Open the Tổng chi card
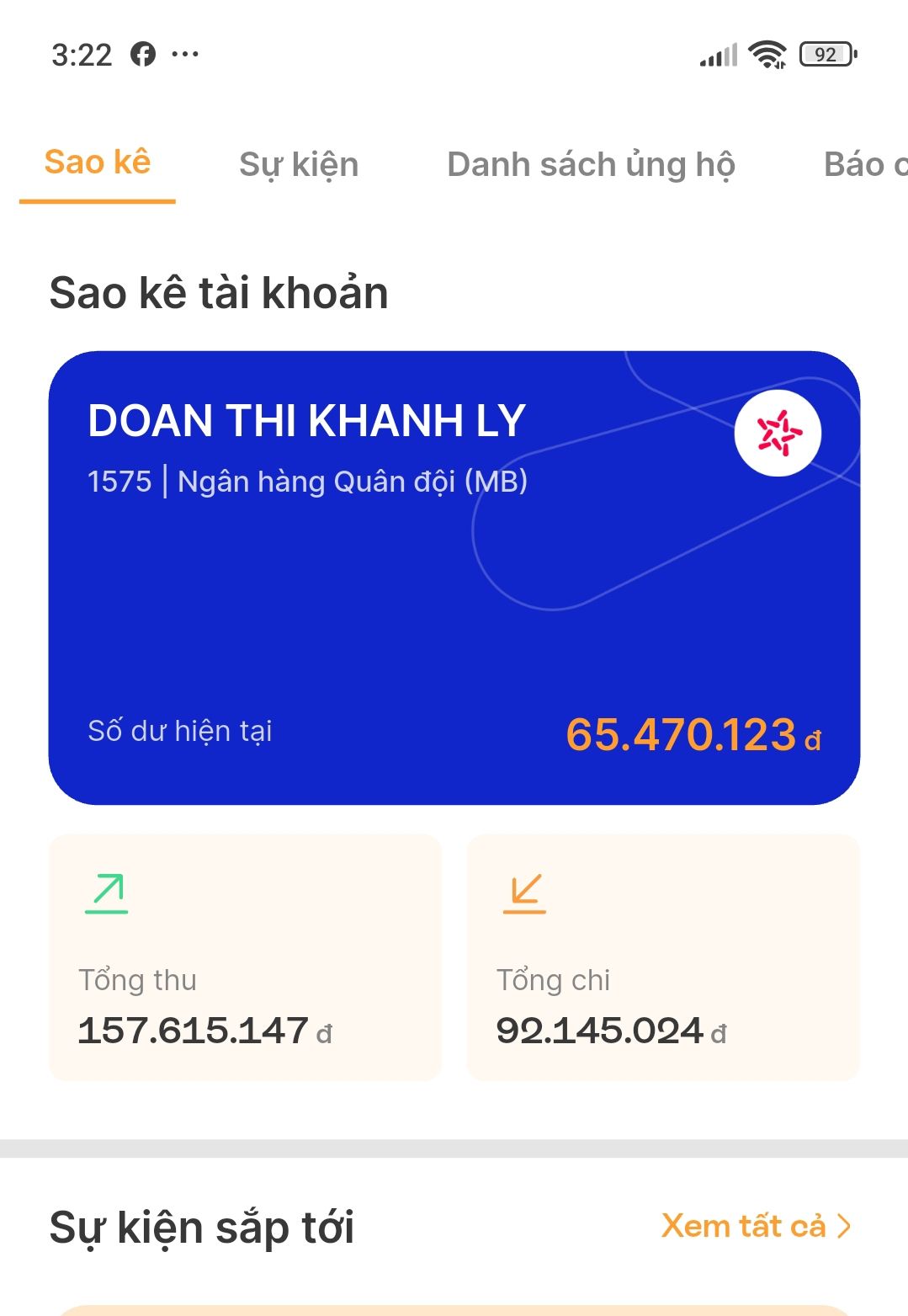 [x=663, y=957]
